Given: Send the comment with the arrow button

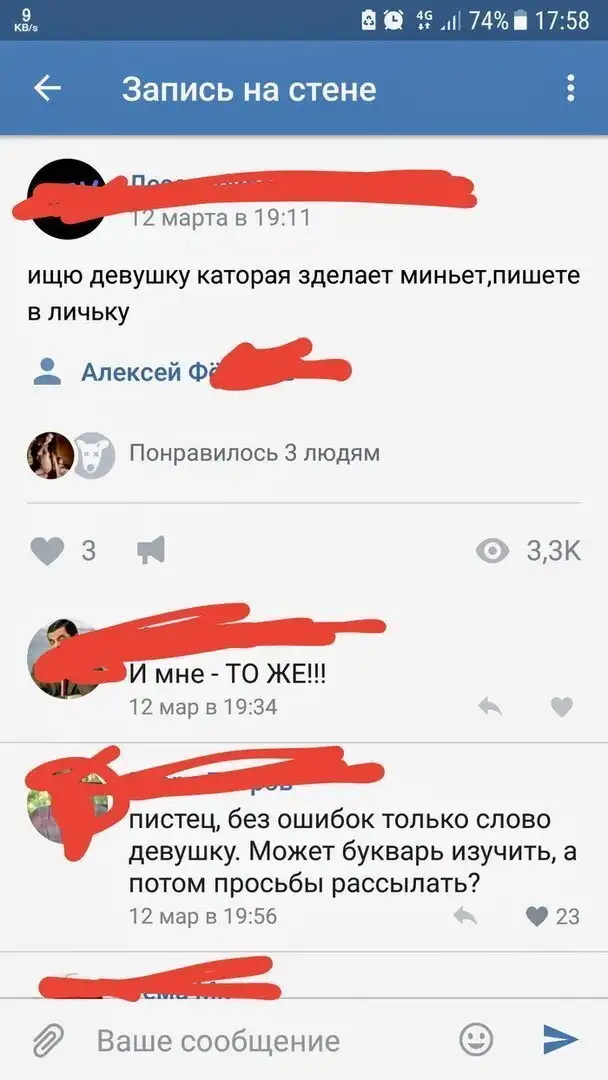Looking at the screenshot, I should click(560, 1040).
